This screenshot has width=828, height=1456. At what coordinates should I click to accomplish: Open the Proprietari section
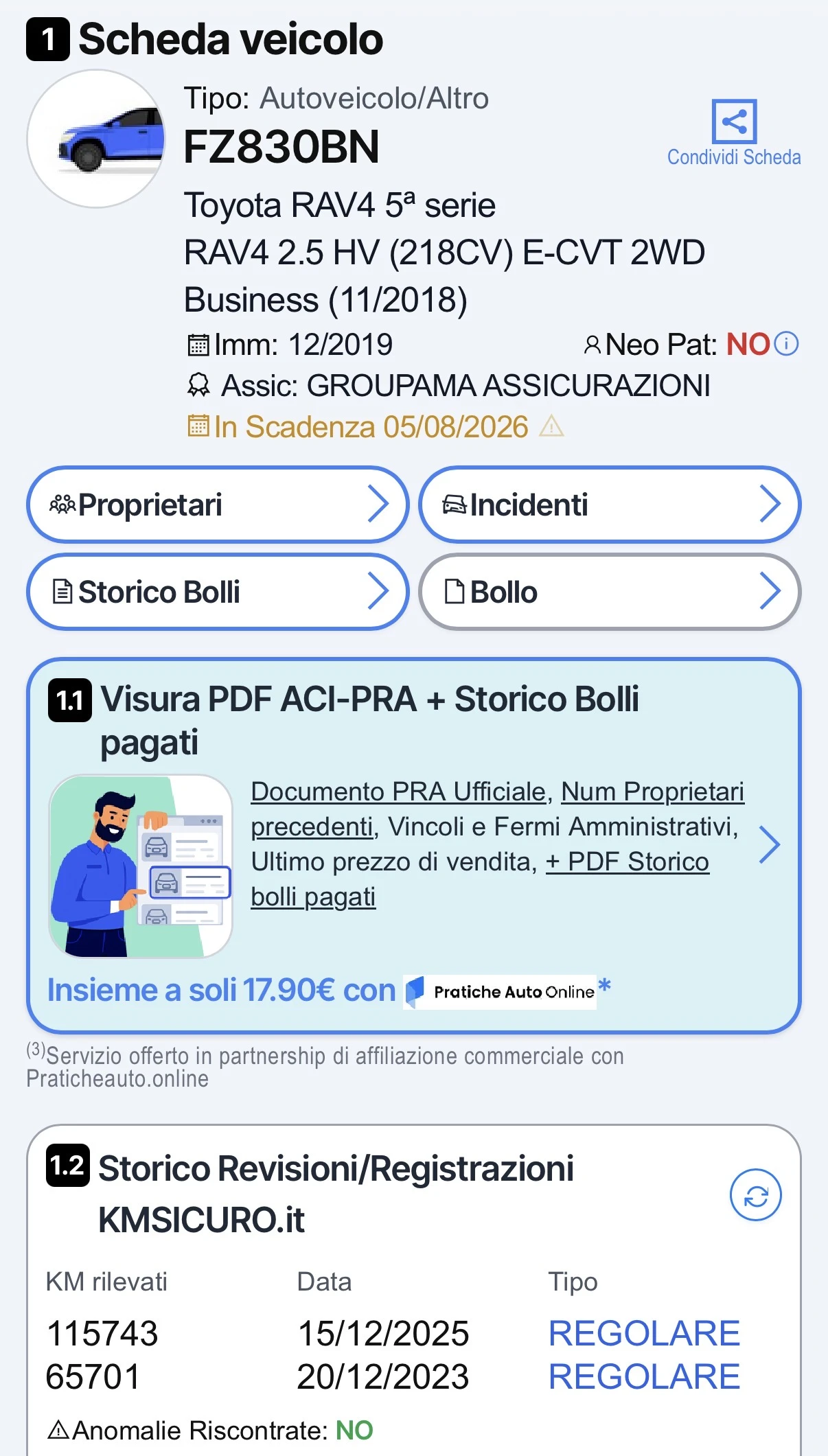pyautogui.click(x=218, y=505)
